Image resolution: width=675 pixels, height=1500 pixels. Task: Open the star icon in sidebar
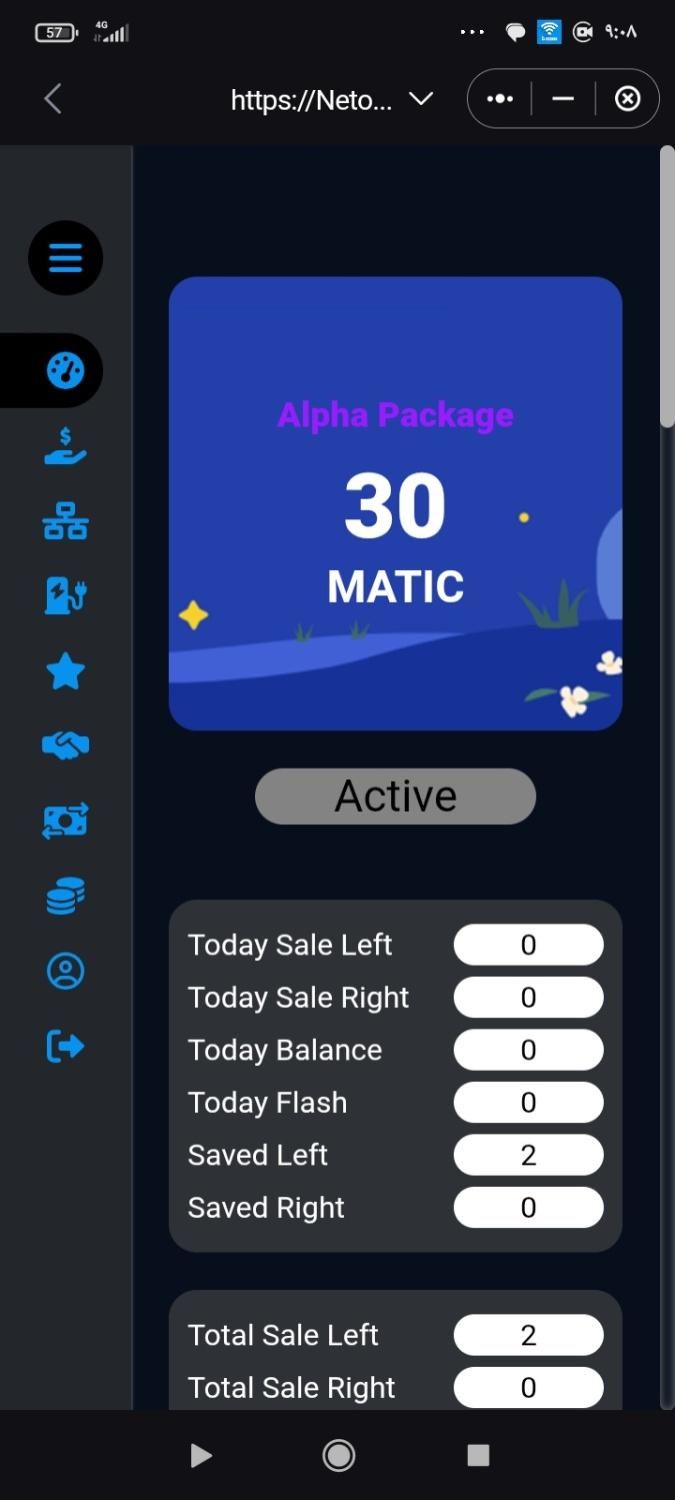pyautogui.click(x=65, y=672)
